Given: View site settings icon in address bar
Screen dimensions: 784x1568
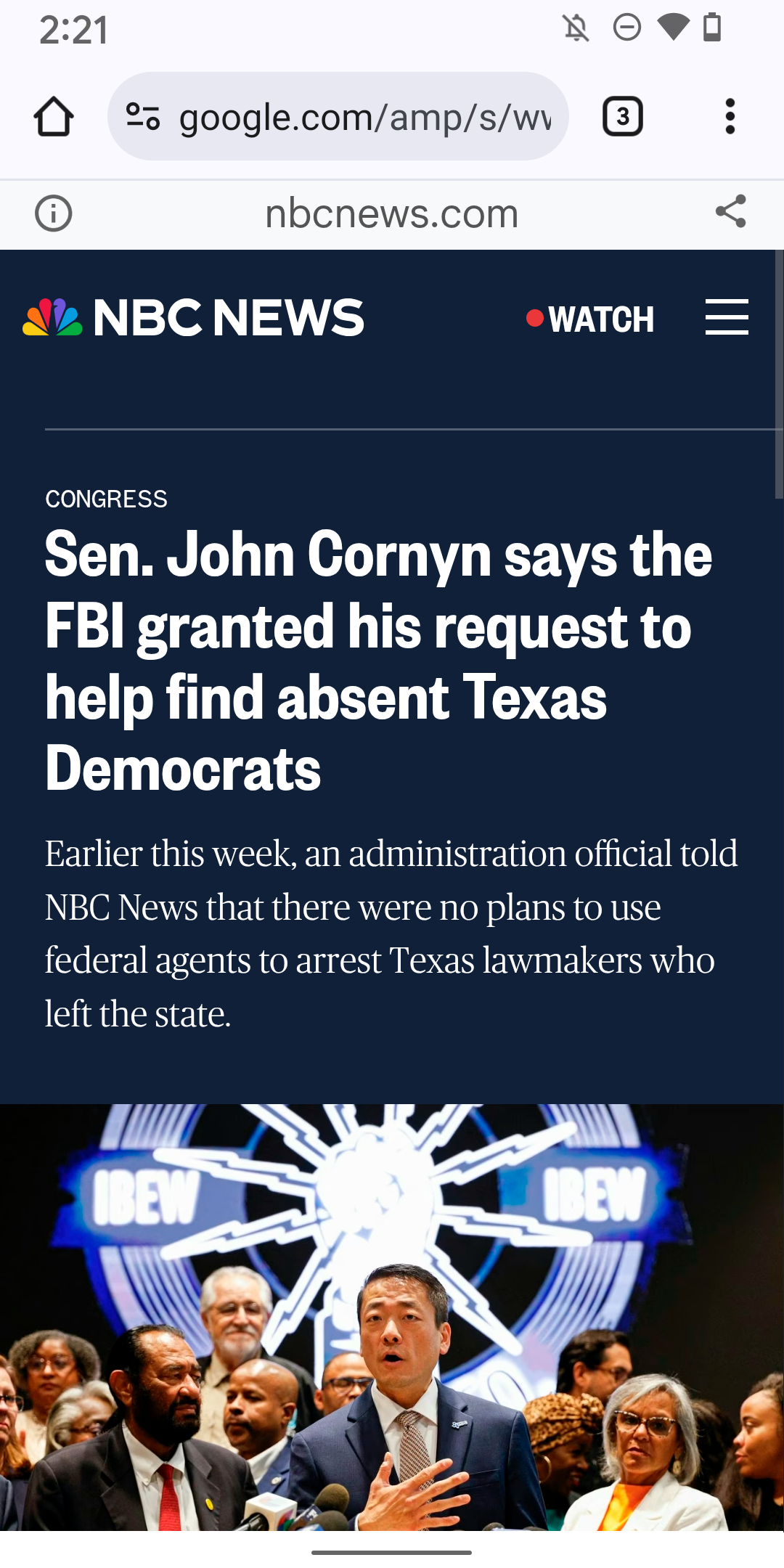Looking at the screenshot, I should [x=143, y=117].
